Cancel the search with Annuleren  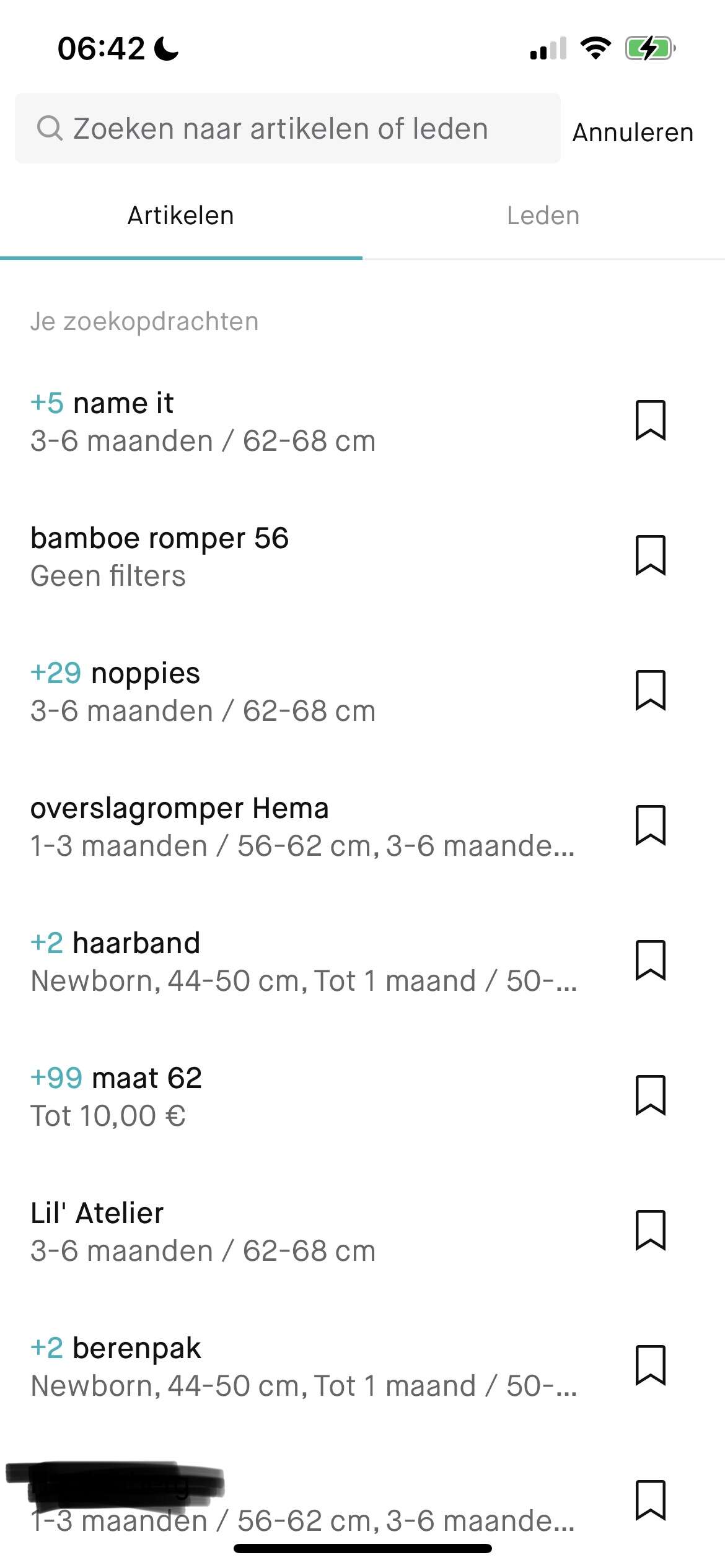(x=633, y=133)
